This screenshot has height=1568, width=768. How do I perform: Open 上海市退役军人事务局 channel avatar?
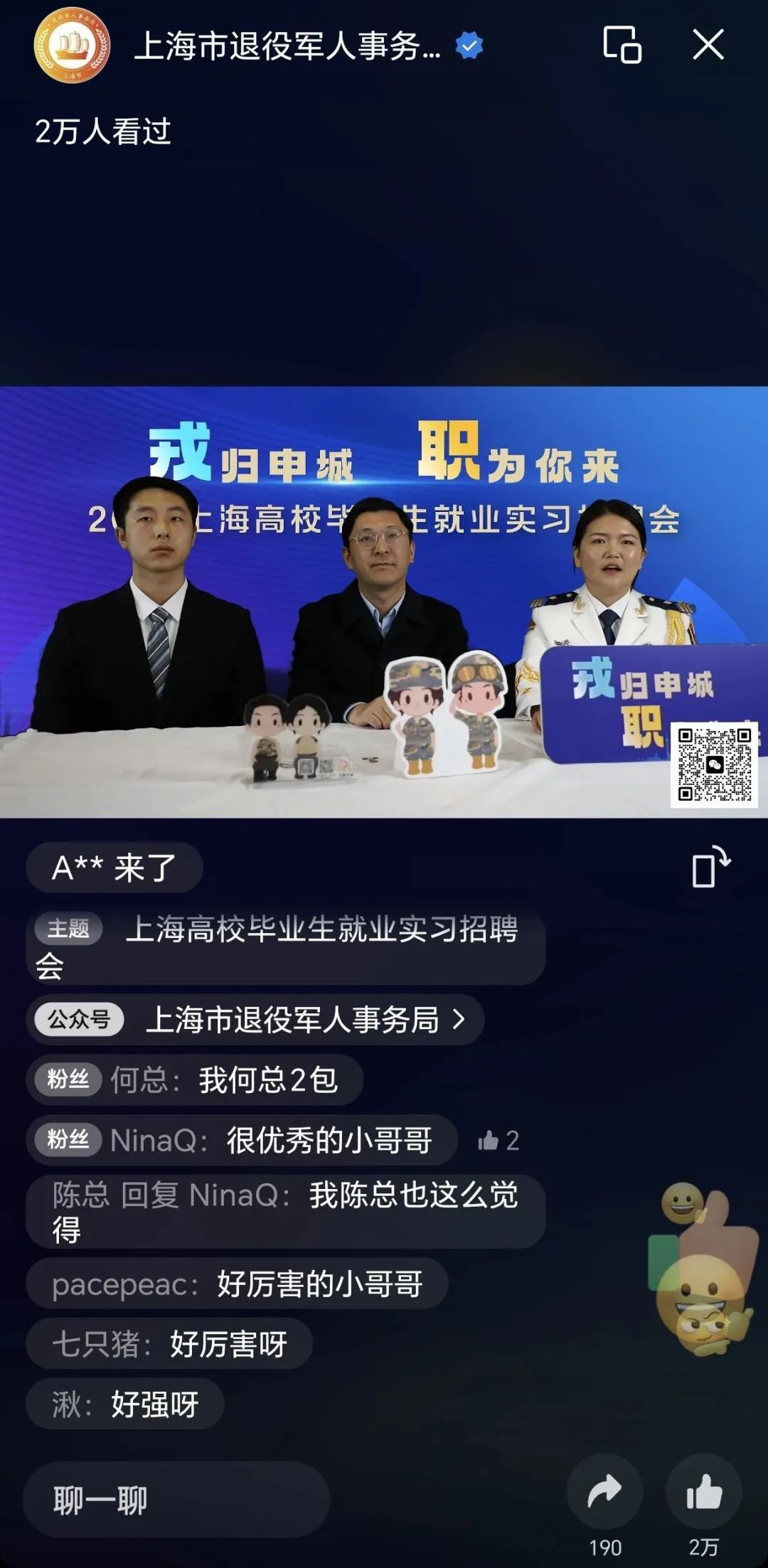72,46
